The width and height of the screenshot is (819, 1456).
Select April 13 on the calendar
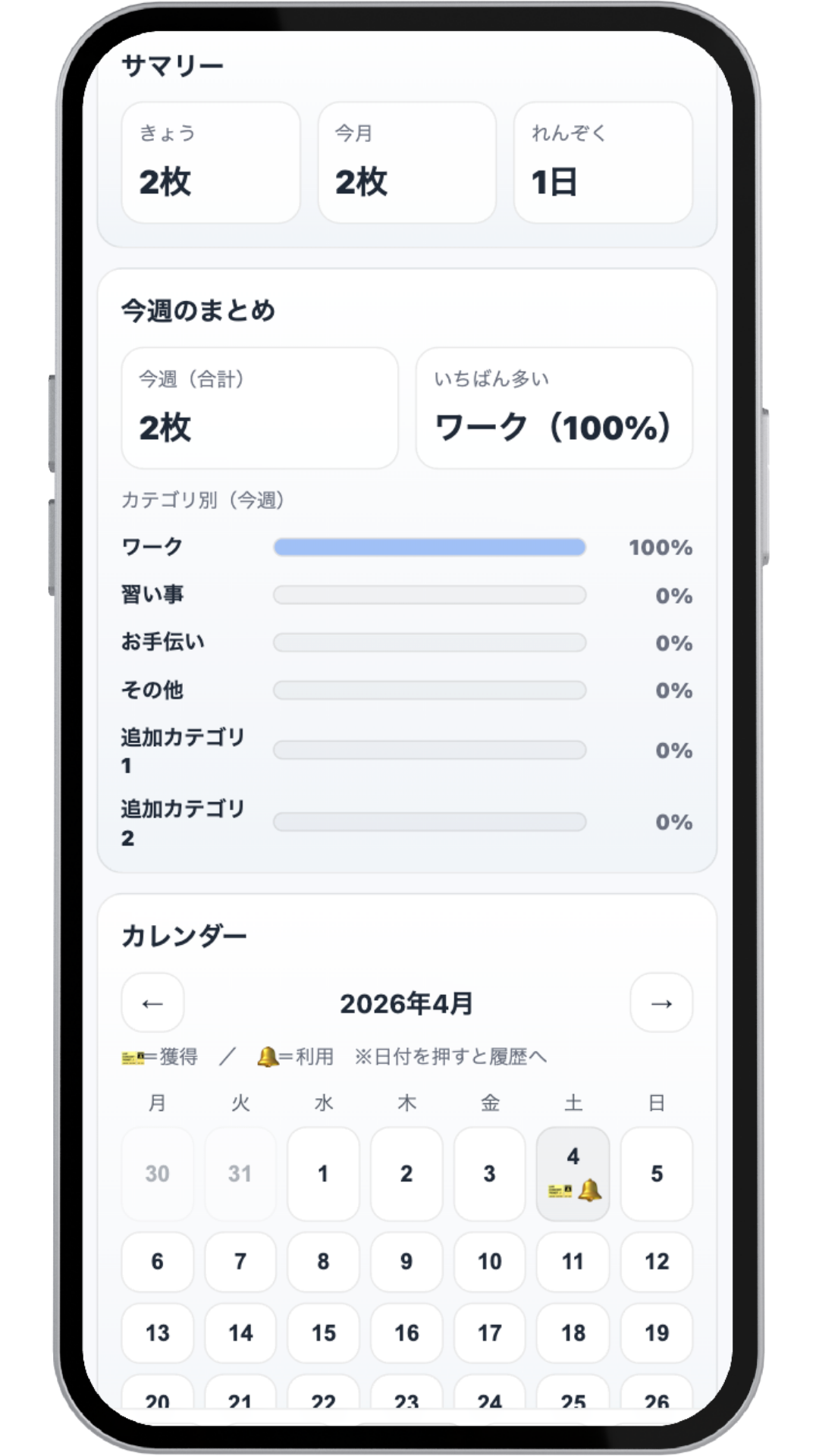pos(157,1332)
